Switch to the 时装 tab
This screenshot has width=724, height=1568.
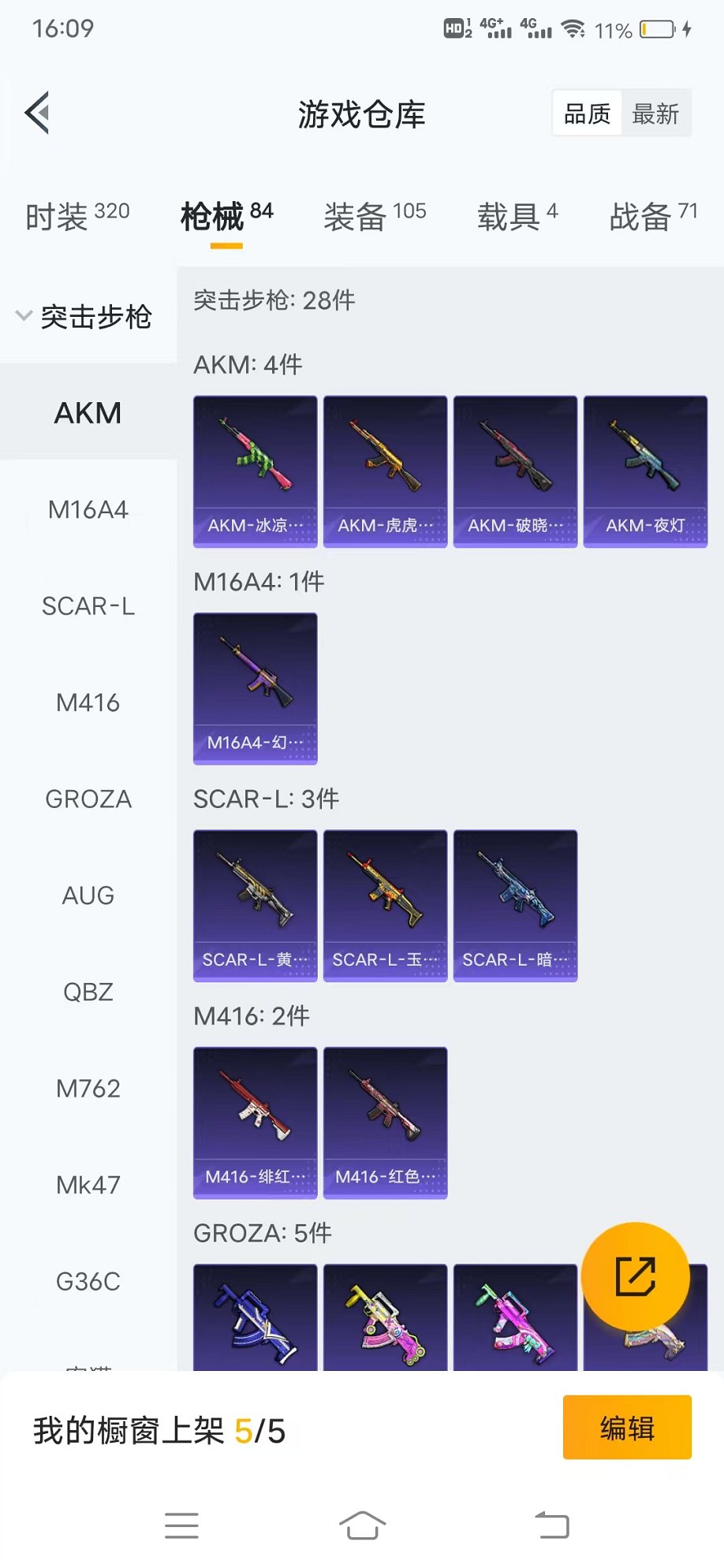[77, 215]
